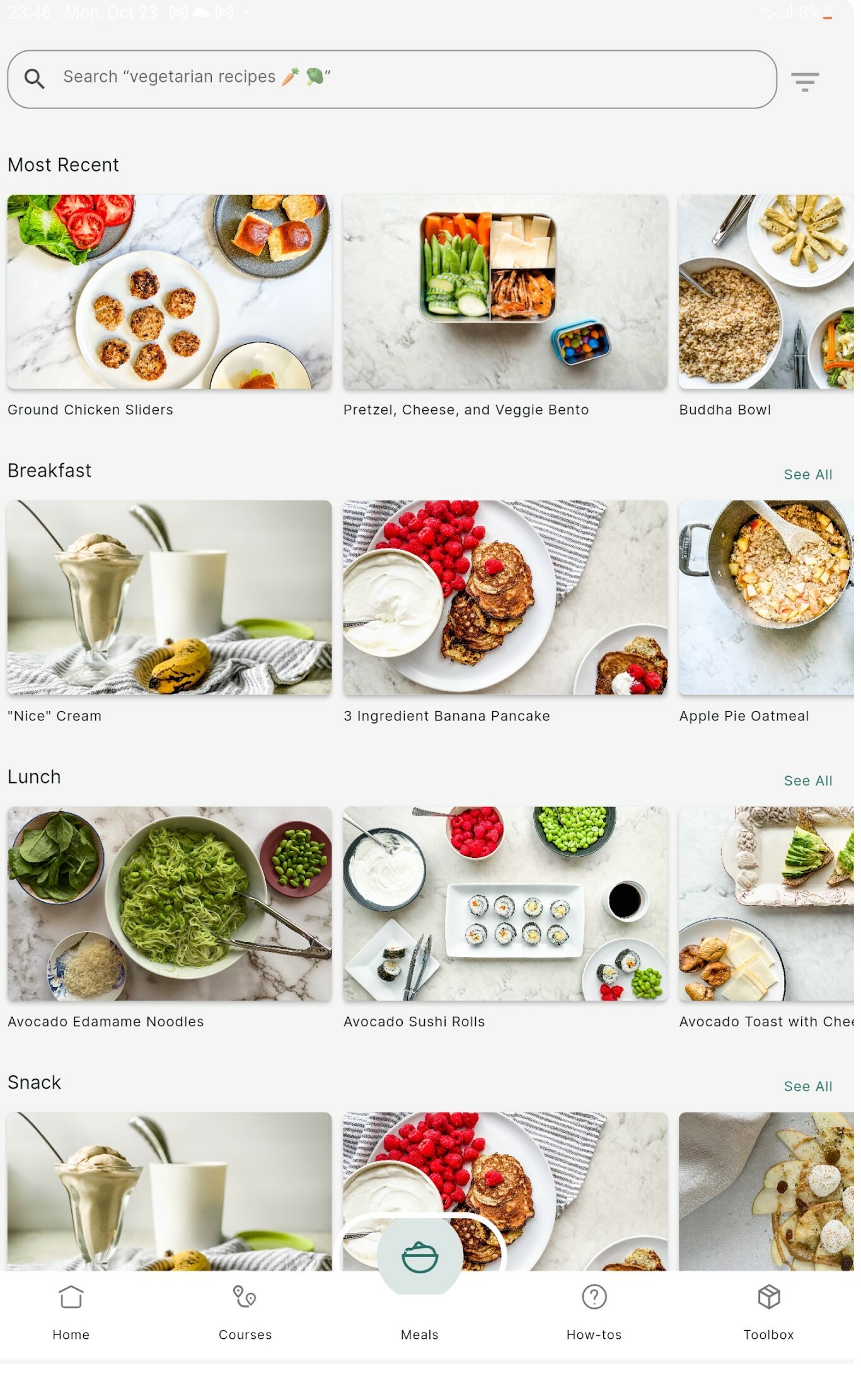861x1400 pixels.
Task: Tap the vegetarian recipes search box
Action: click(391, 79)
